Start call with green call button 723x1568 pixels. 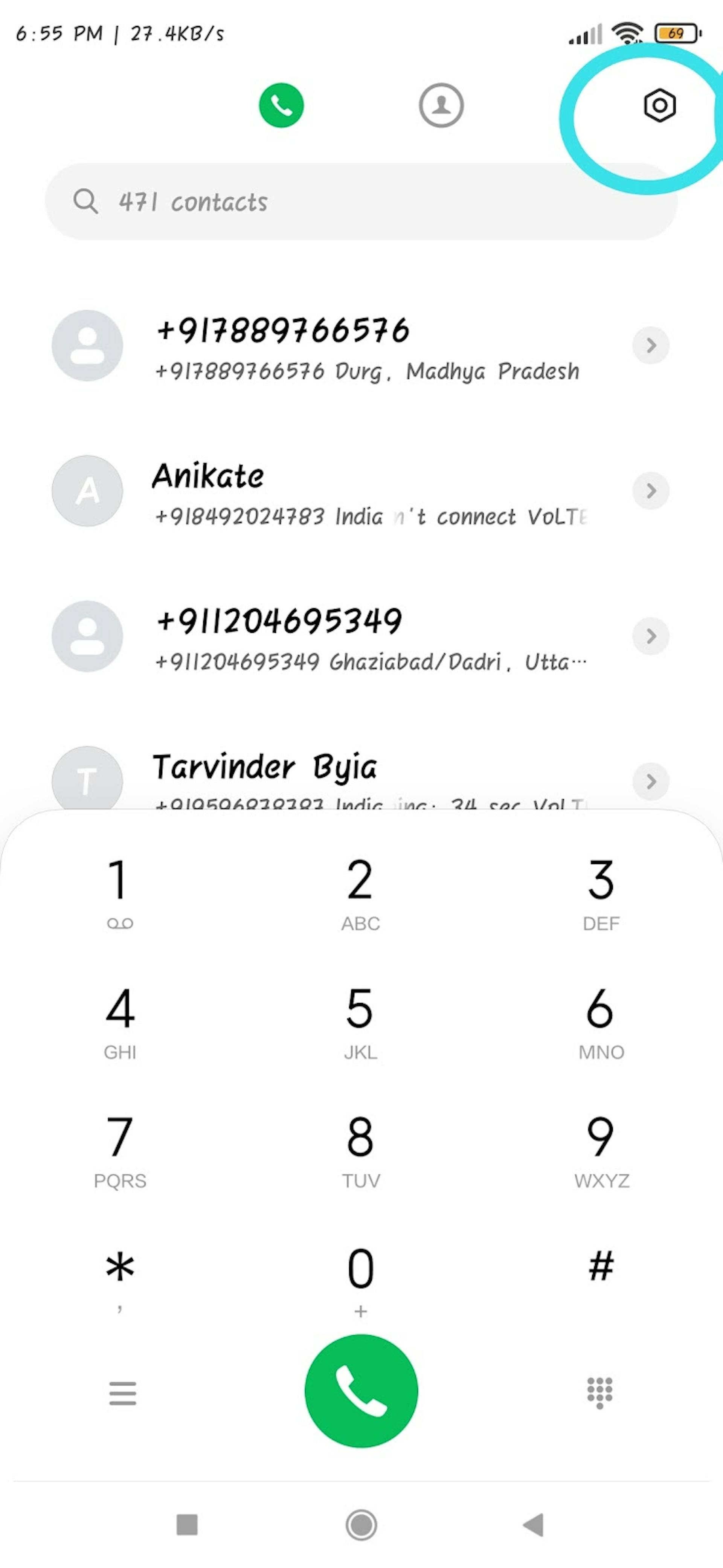[361, 1391]
